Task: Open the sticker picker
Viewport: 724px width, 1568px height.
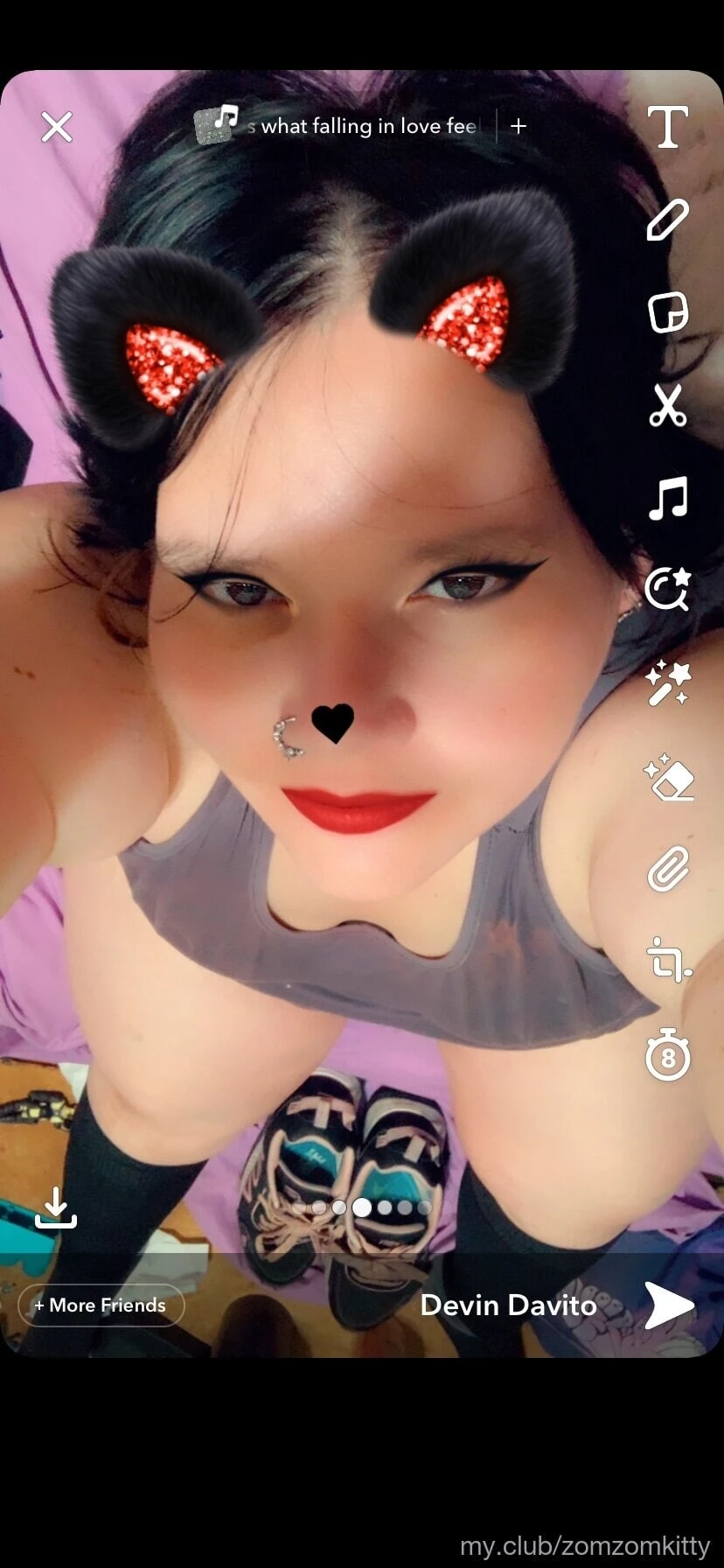Action: point(667,312)
